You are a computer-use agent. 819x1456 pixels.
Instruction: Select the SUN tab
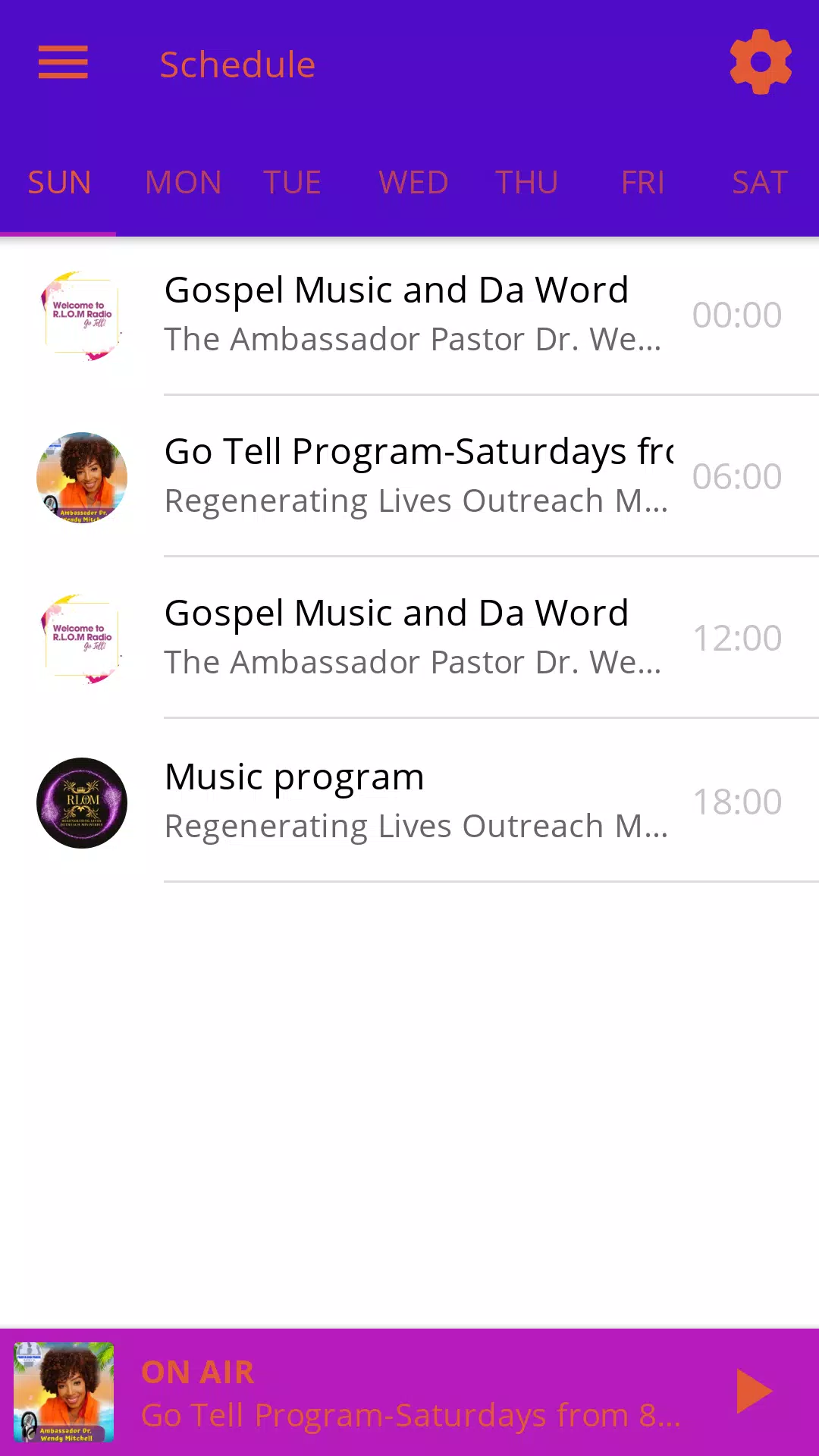point(58,183)
